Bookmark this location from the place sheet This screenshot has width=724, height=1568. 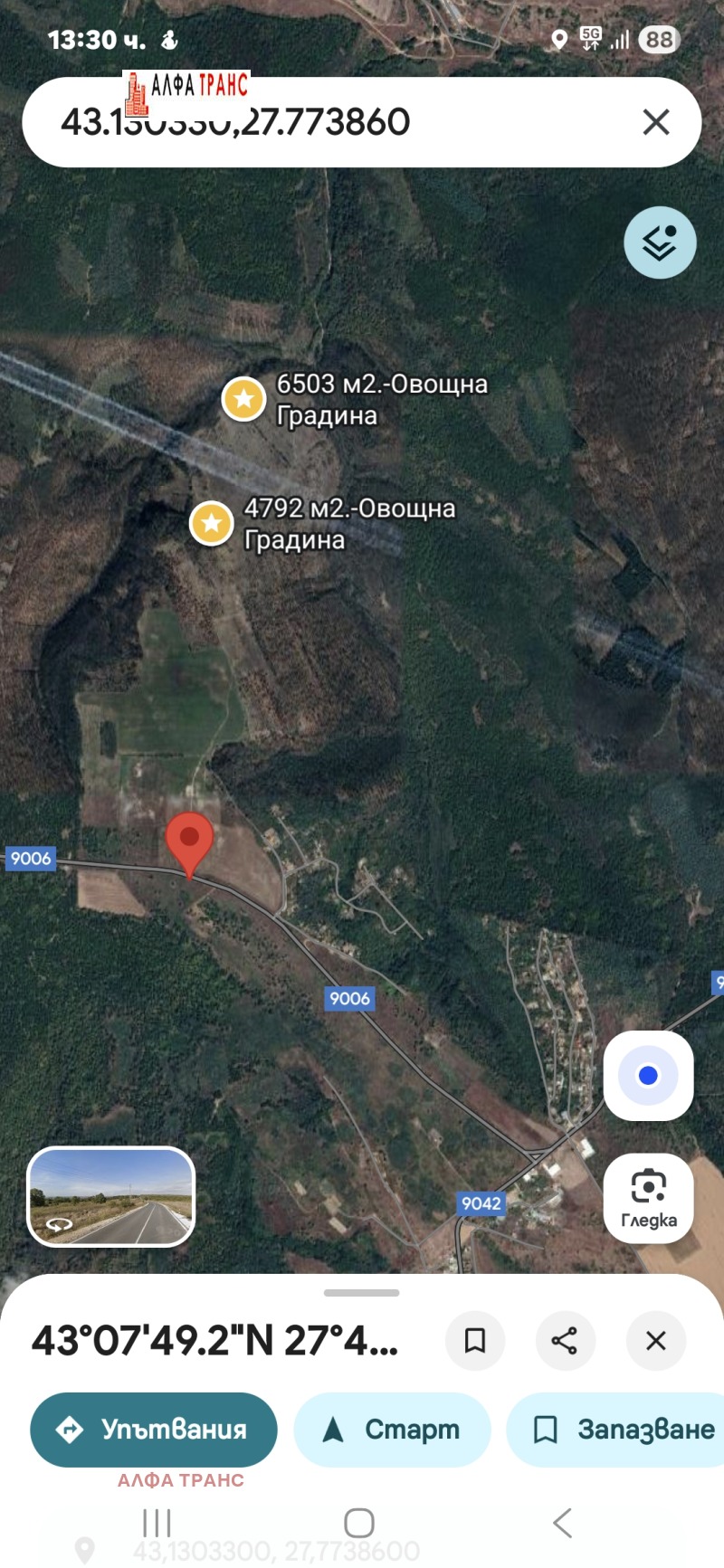pyautogui.click(x=475, y=1340)
